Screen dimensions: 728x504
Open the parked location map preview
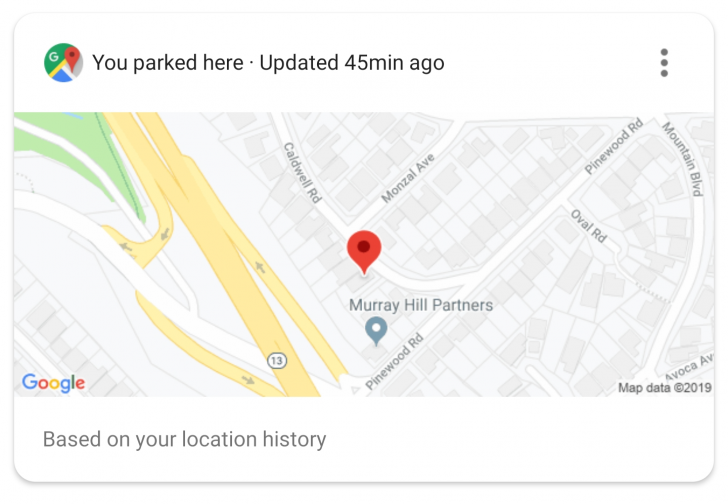(364, 254)
